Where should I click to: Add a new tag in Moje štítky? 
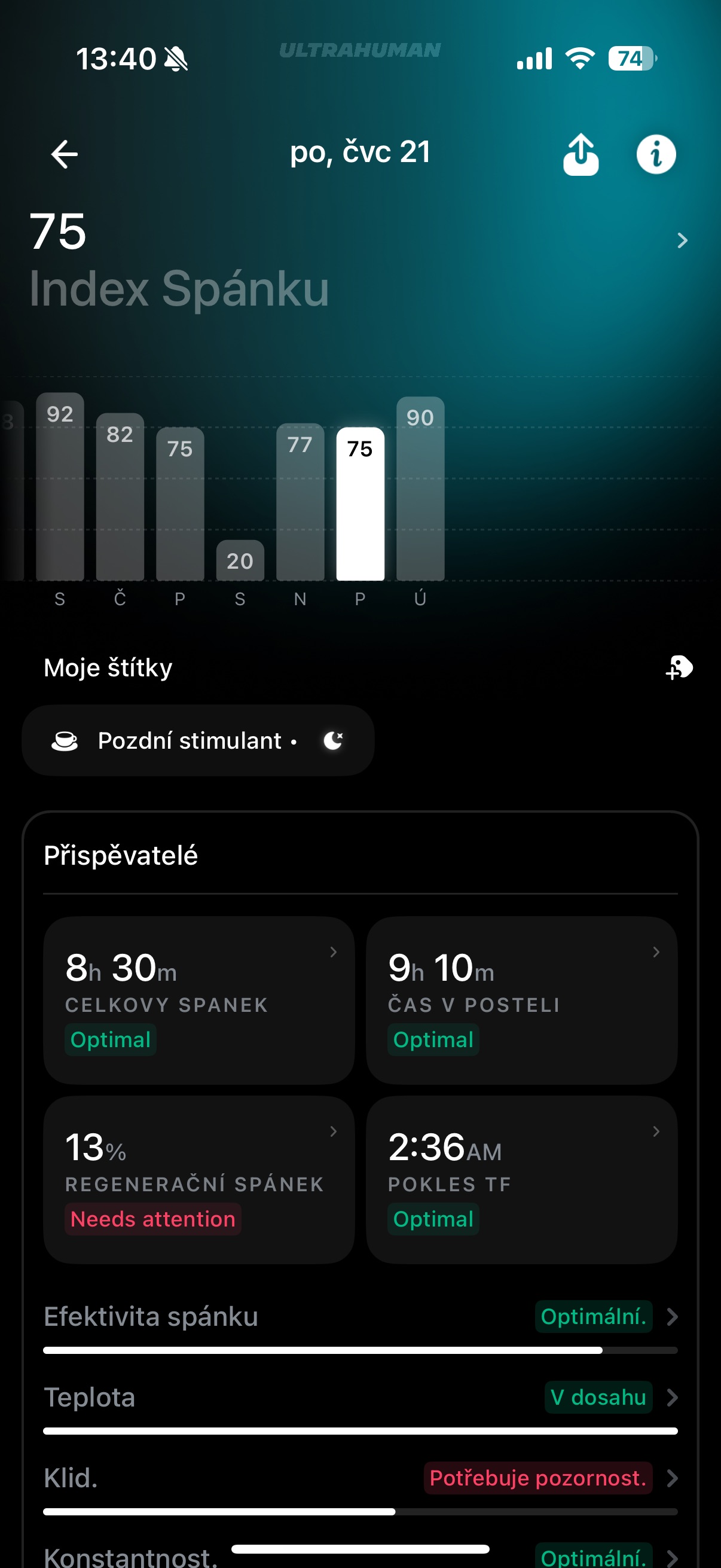click(679, 668)
